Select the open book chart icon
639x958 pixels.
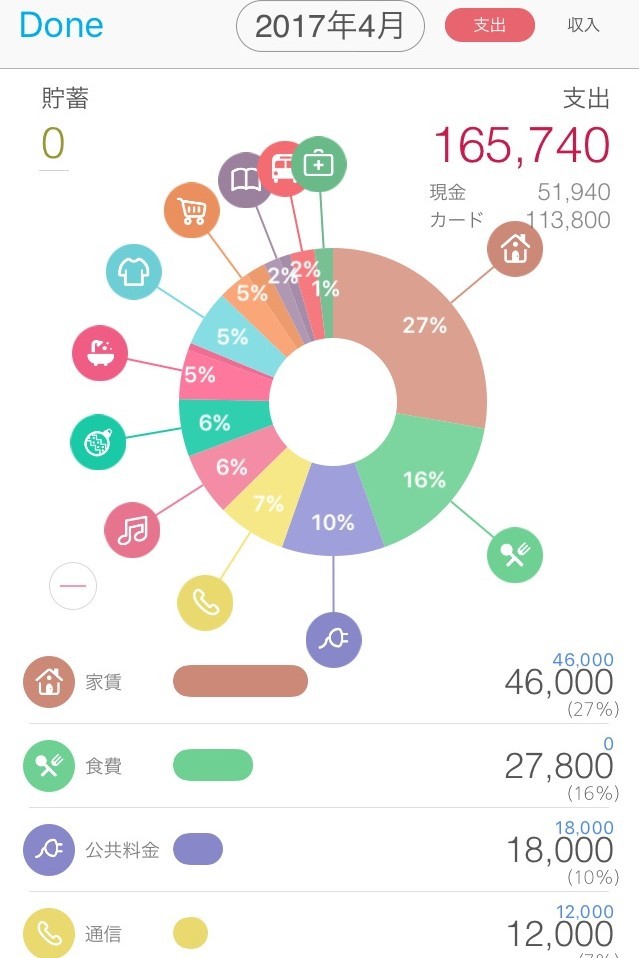[x=246, y=180]
